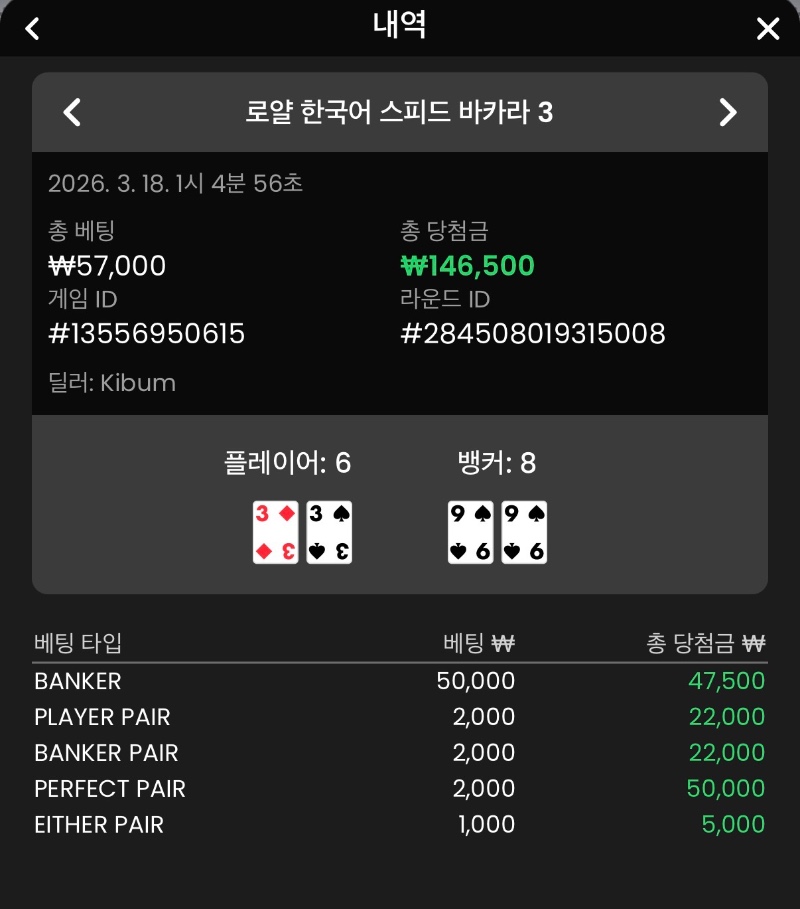
Task: Show the previous game round record
Action: 72,112
